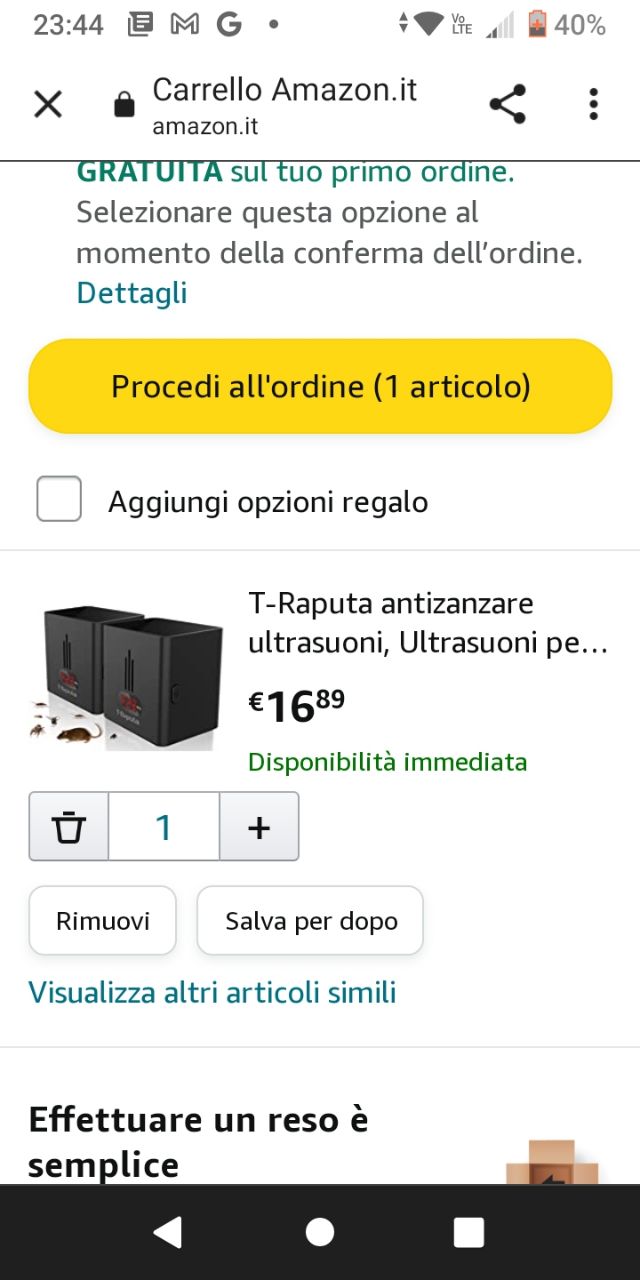Open the Dettagli link
The height and width of the screenshot is (1280, 640).
coord(132,293)
